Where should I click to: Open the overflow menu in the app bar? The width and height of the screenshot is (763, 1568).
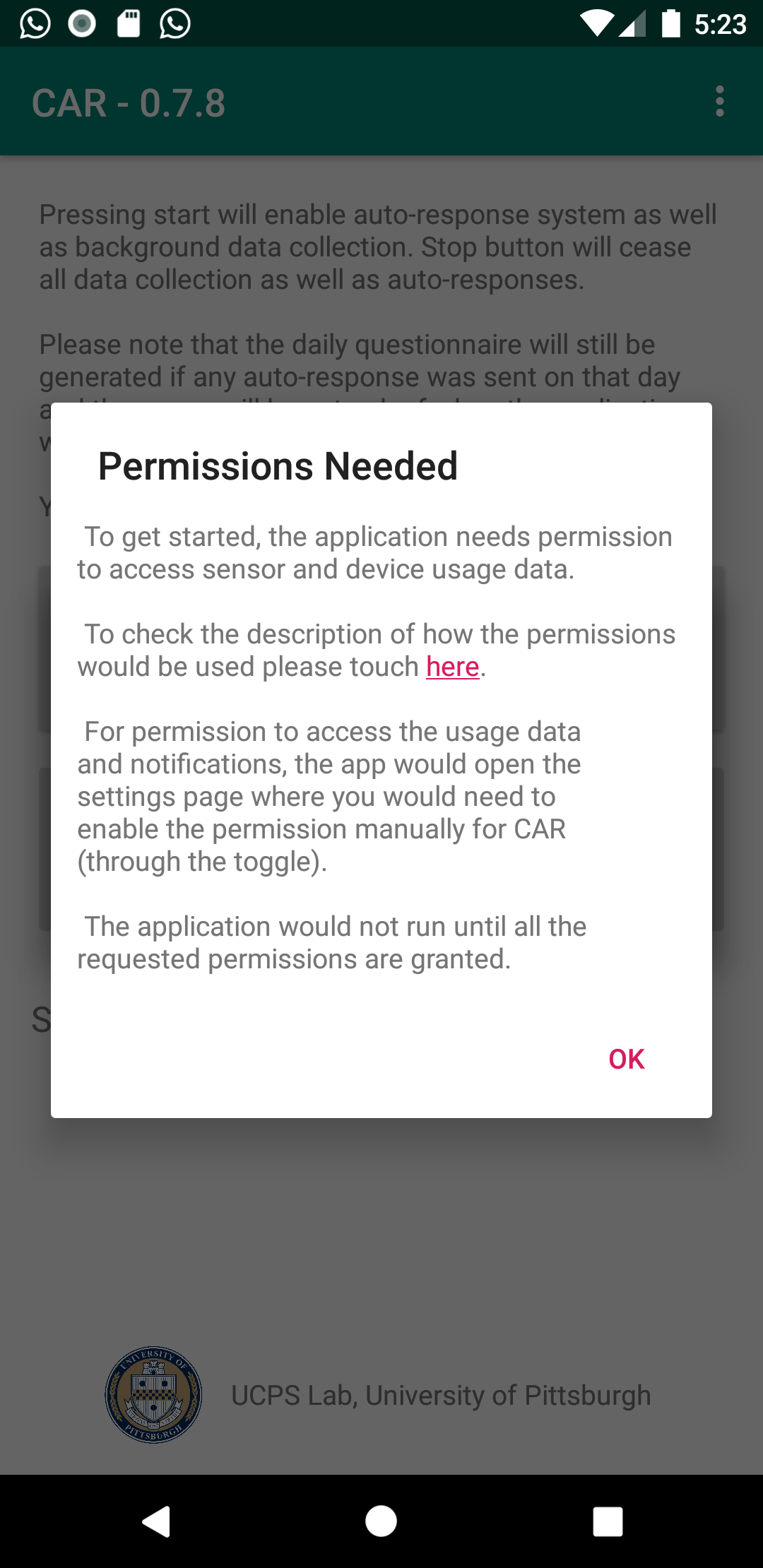[719, 102]
